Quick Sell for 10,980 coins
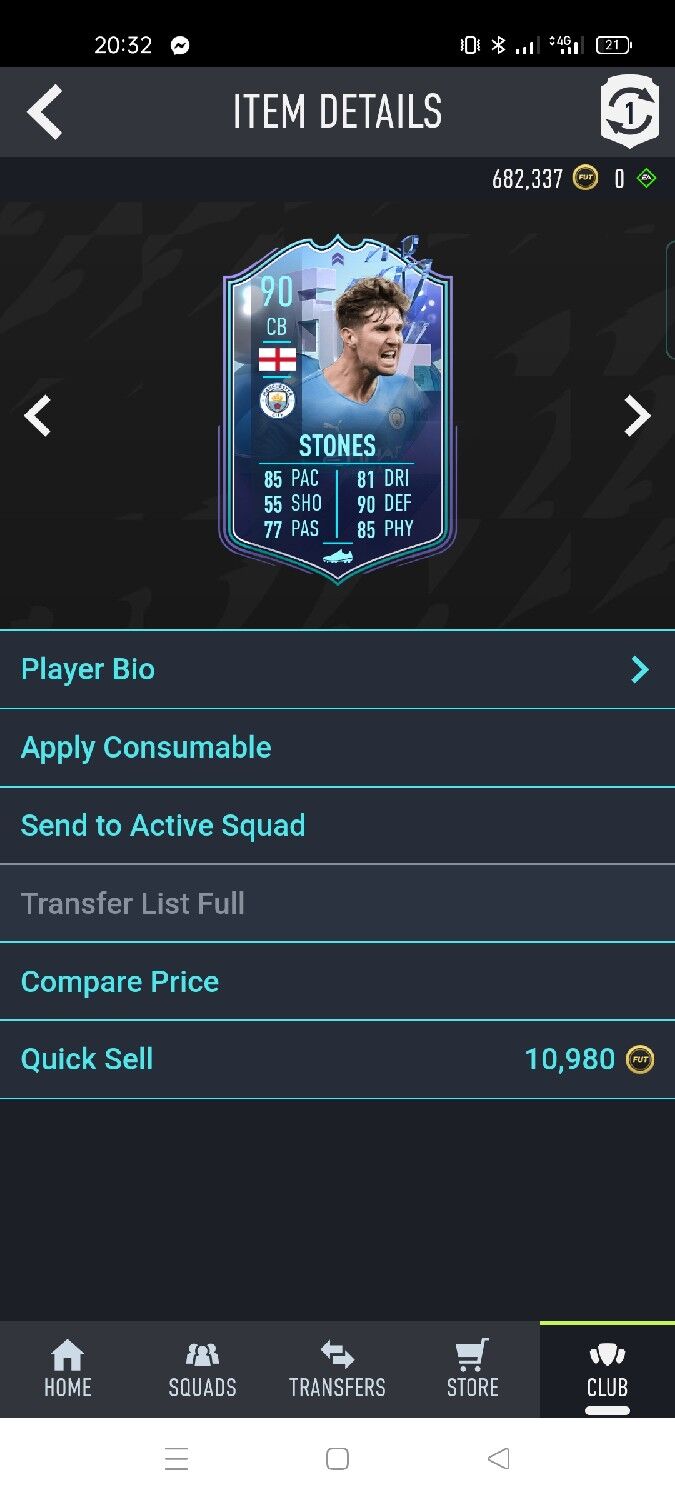 337,1059
